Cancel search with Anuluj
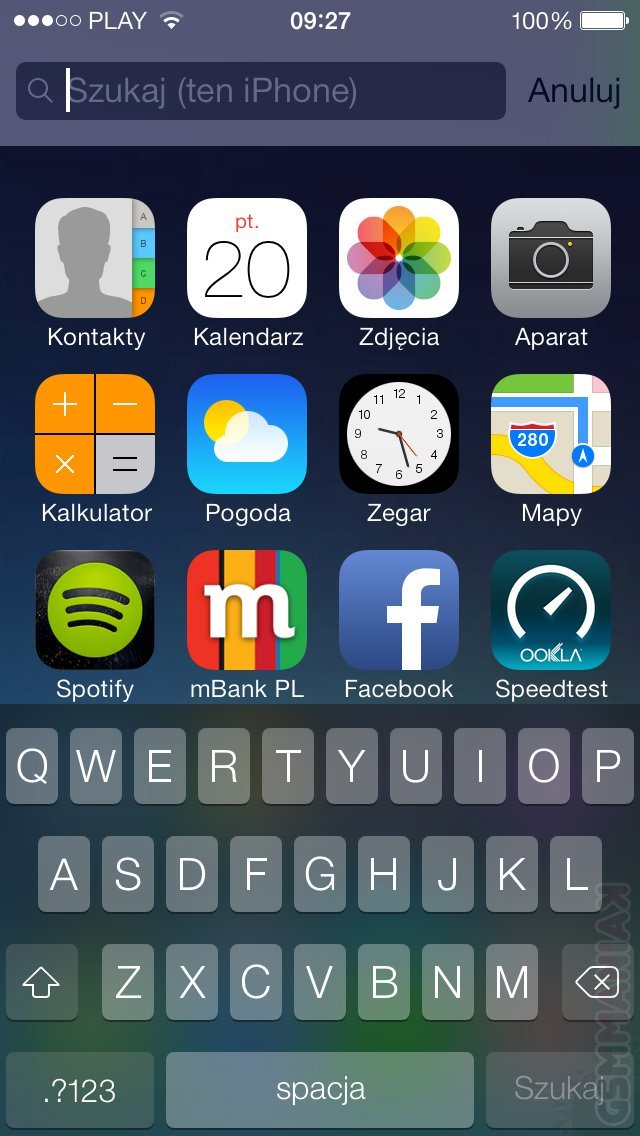Image resolution: width=640 pixels, height=1136 pixels. click(575, 91)
